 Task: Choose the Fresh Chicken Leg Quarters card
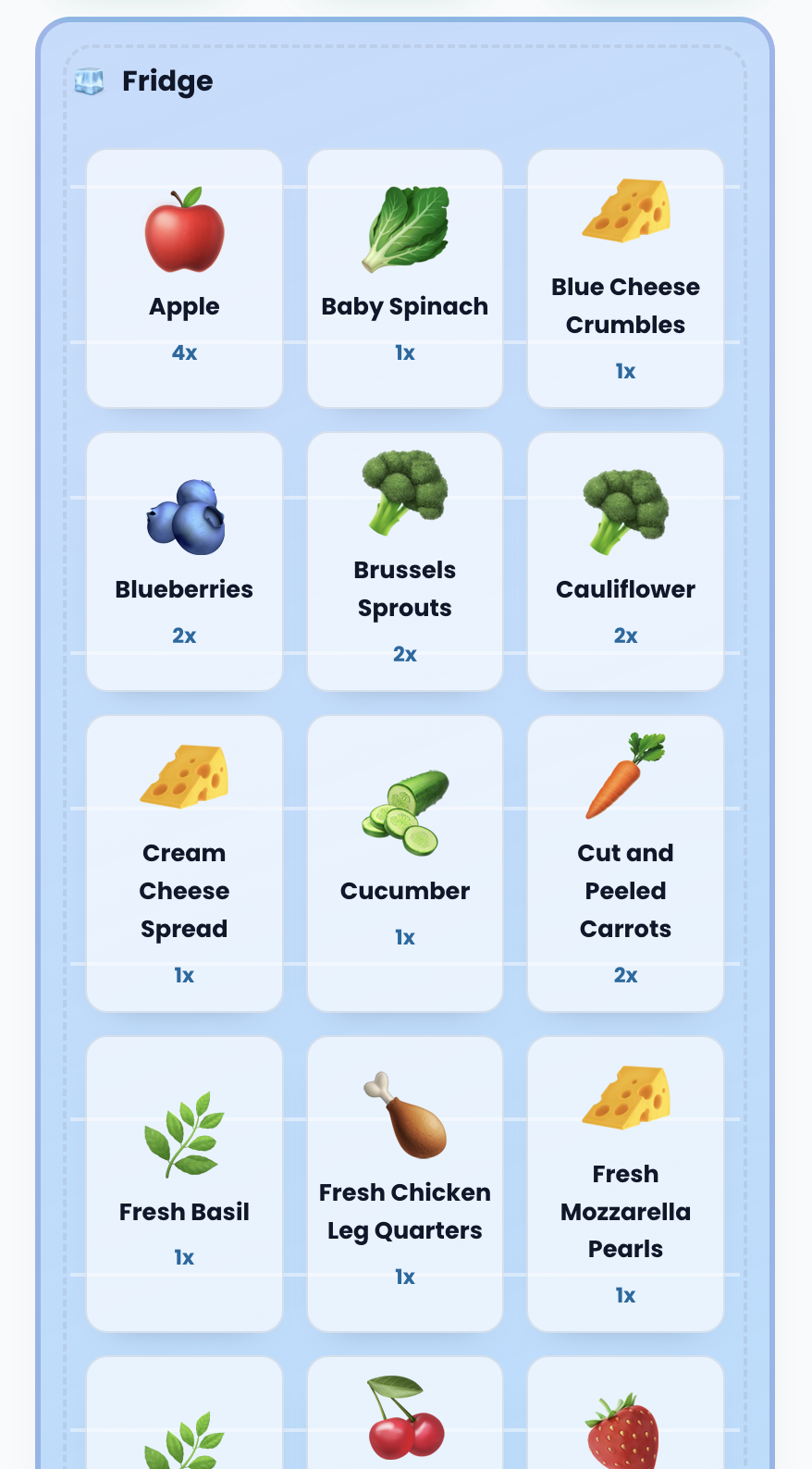(405, 1183)
